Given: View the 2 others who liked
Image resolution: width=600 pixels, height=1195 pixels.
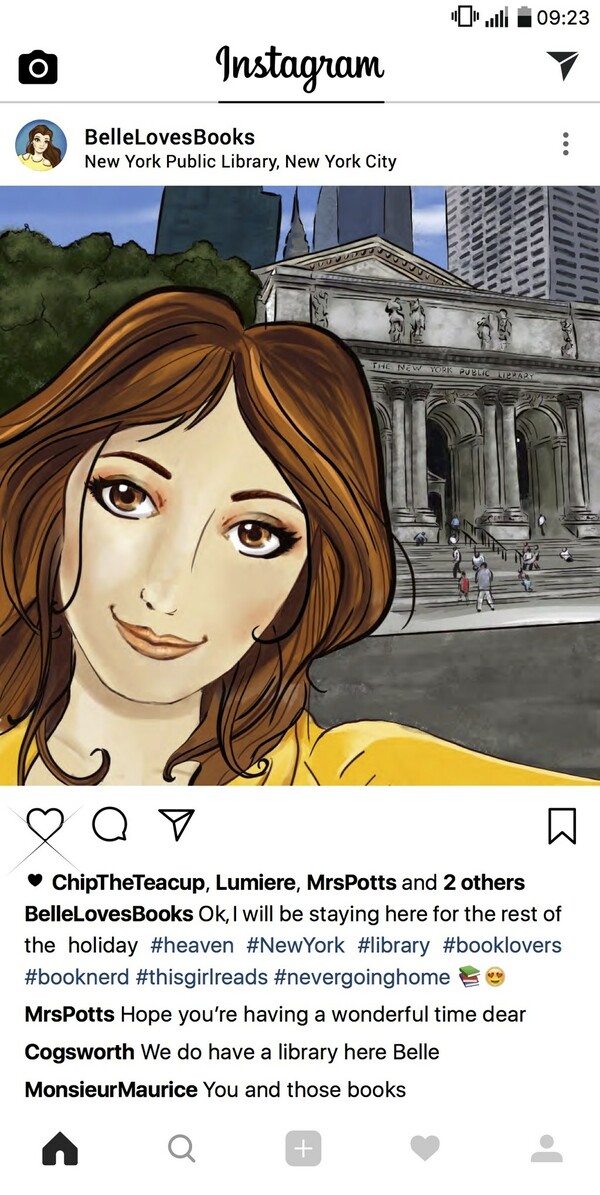Looking at the screenshot, I should [x=484, y=883].
